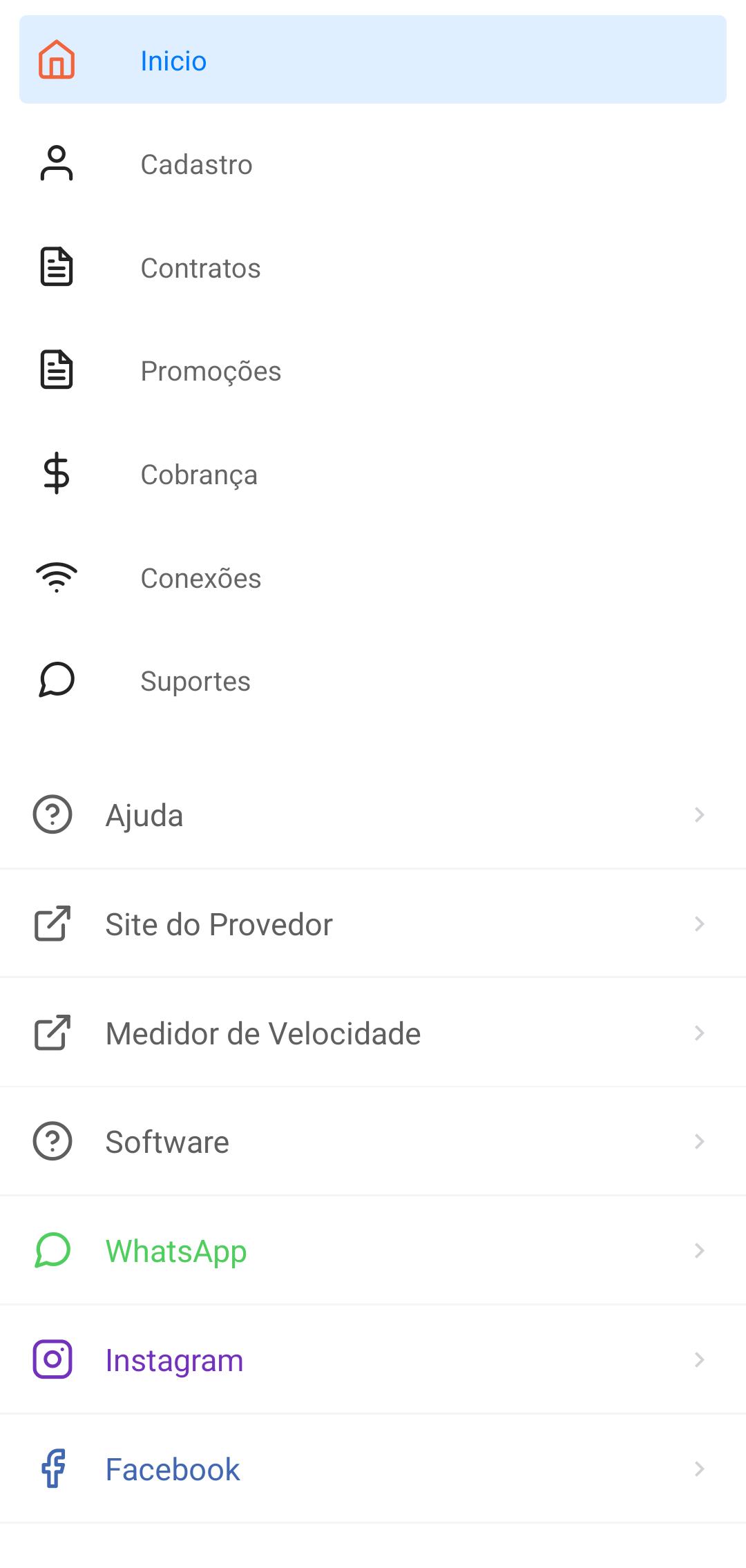Open the Software row
This screenshot has height=1568, width=746.
click(373, 1141)
